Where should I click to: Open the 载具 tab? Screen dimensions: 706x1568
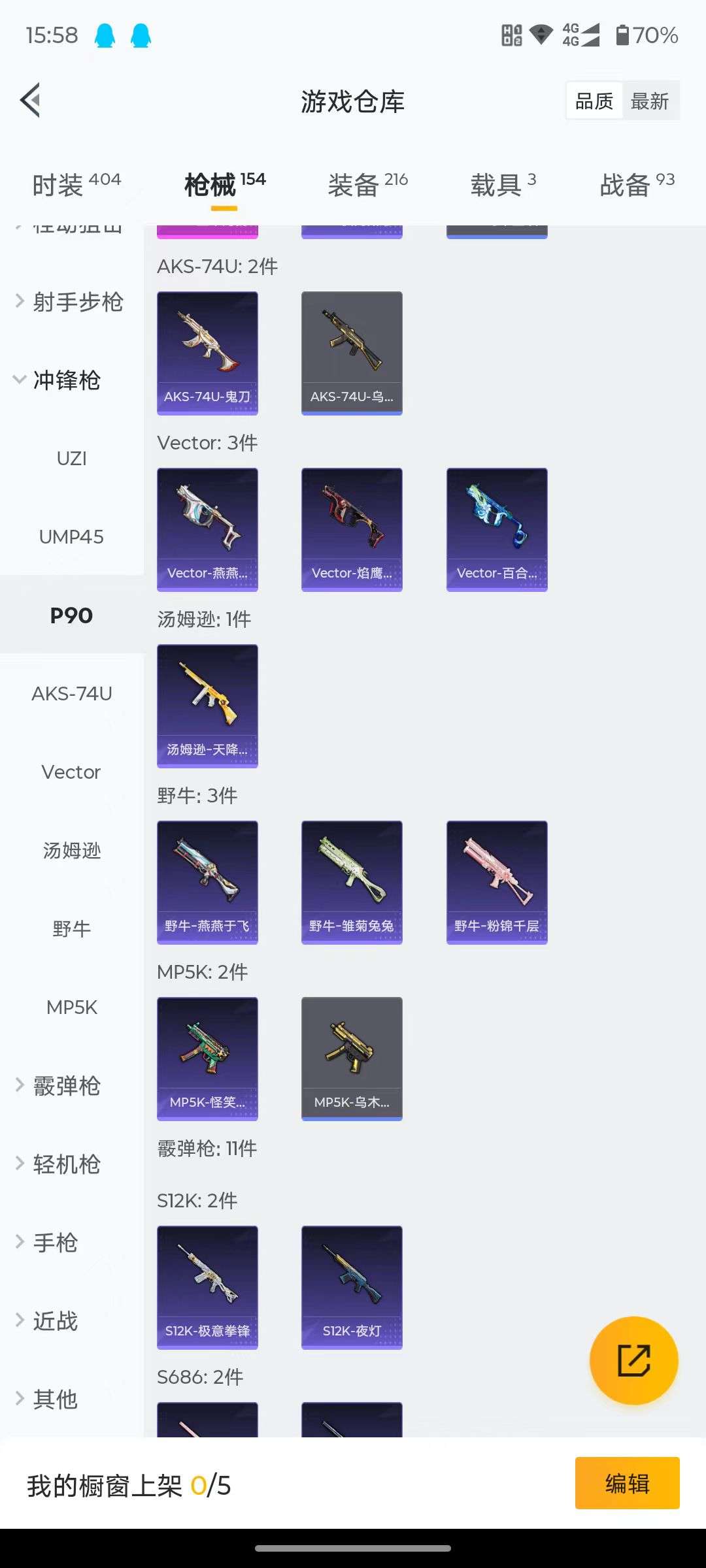click(503, 185)
